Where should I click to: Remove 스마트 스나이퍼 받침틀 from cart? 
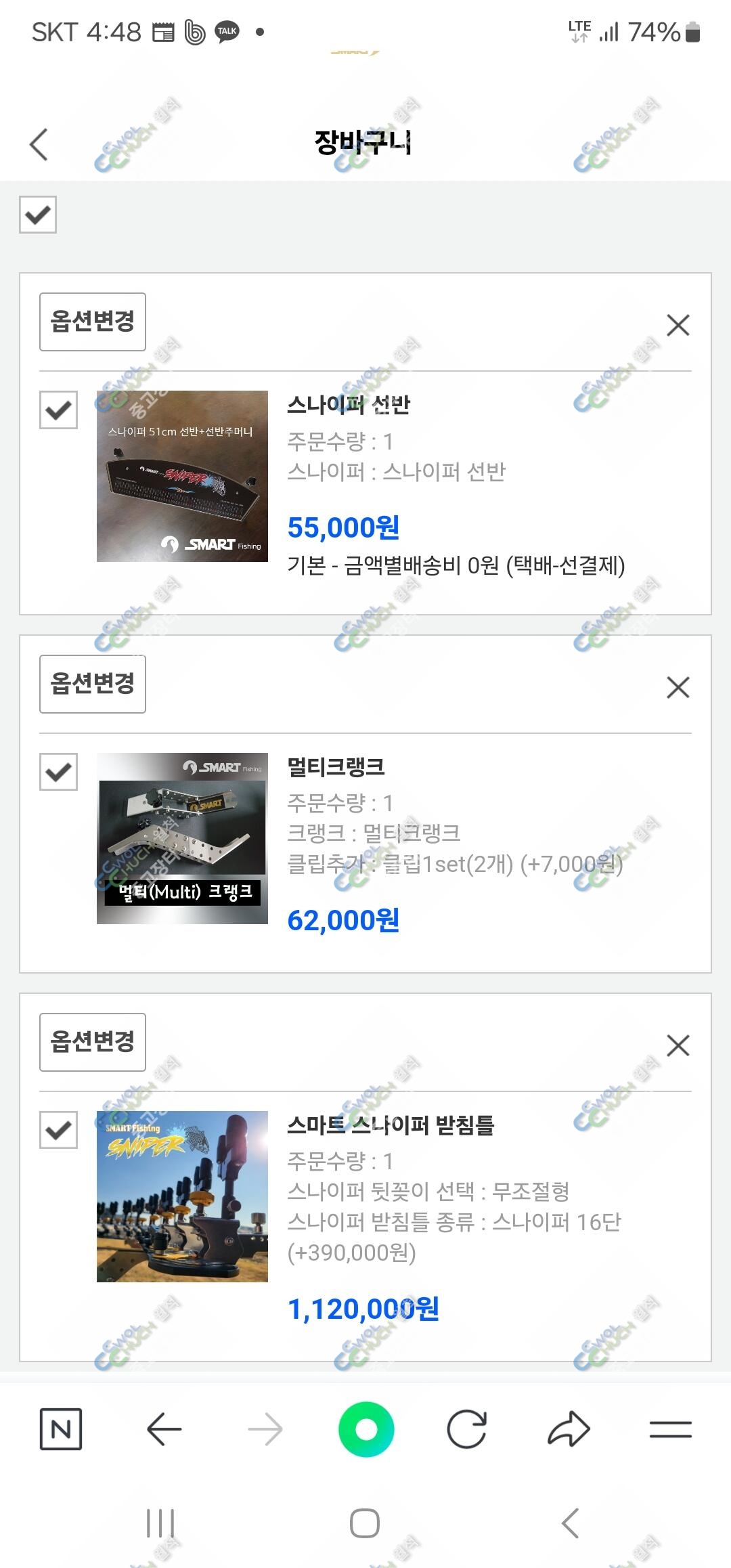(678, 1045)
